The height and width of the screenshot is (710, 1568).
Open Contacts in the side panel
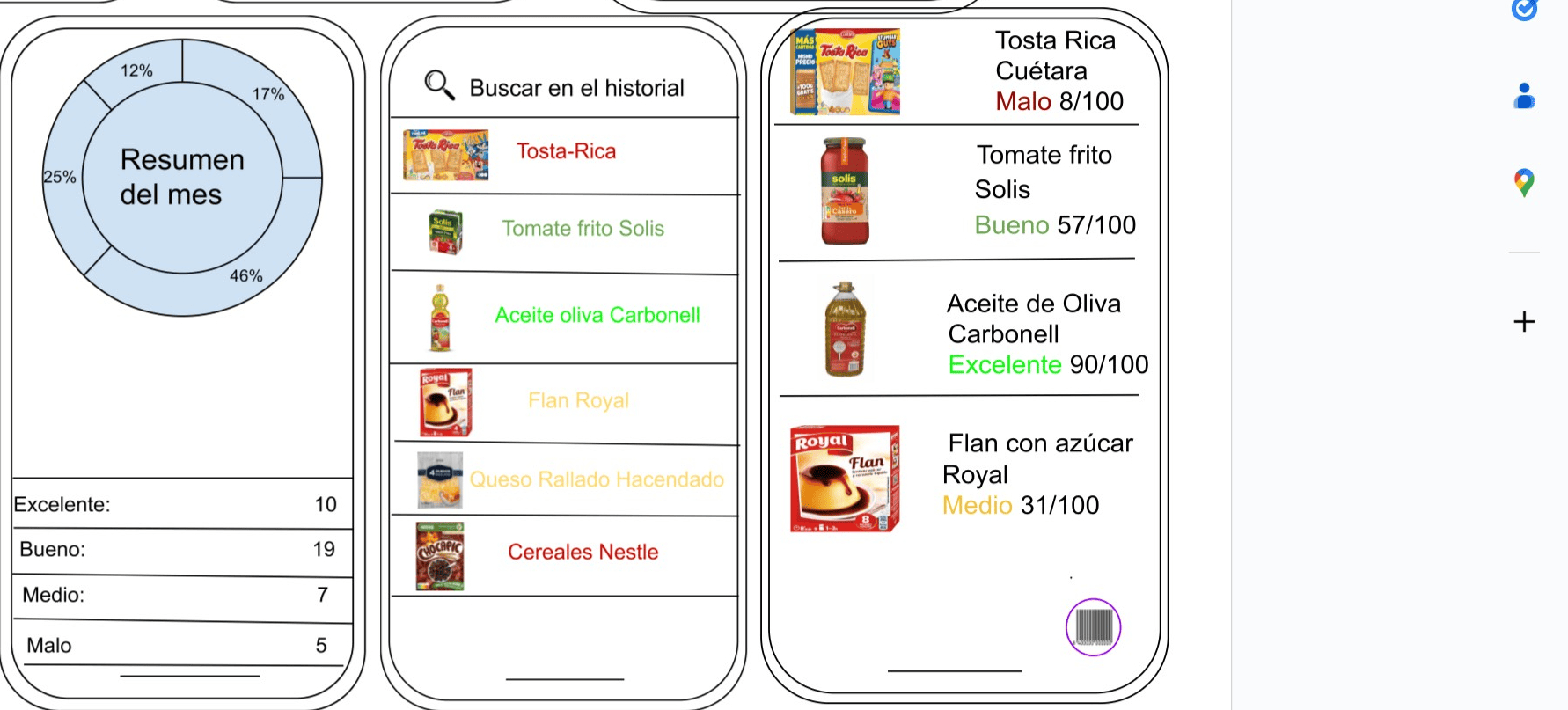pyautogui.click(x=1524, y=96)
